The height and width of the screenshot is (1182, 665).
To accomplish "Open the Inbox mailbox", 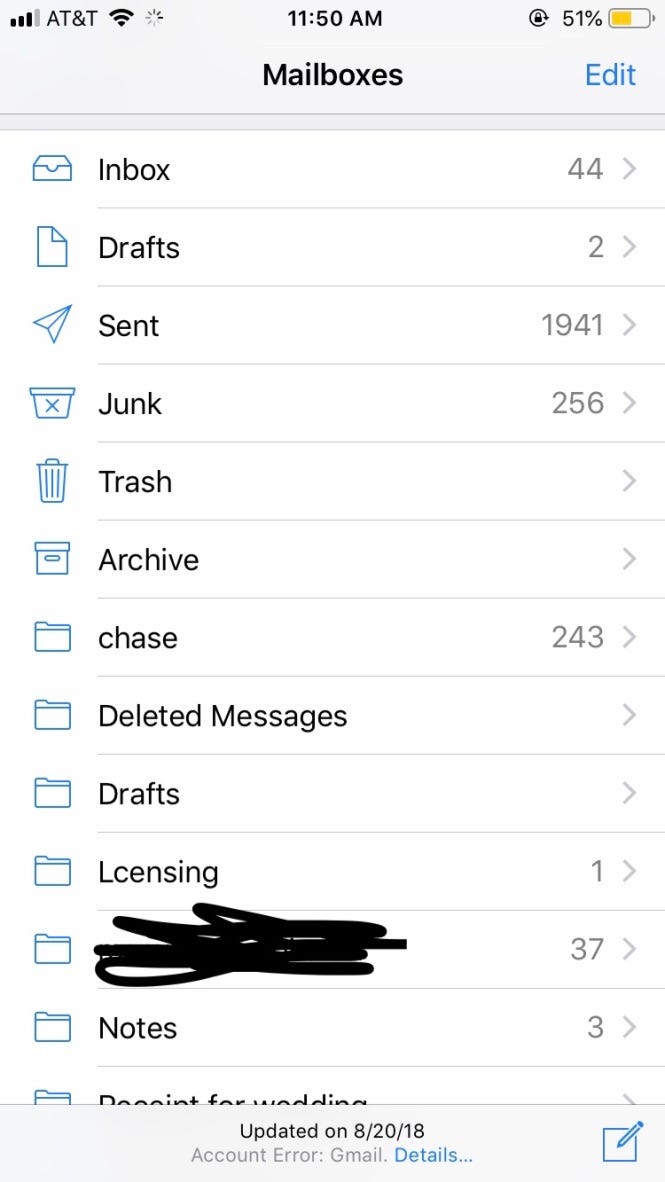I will [332, 169].
